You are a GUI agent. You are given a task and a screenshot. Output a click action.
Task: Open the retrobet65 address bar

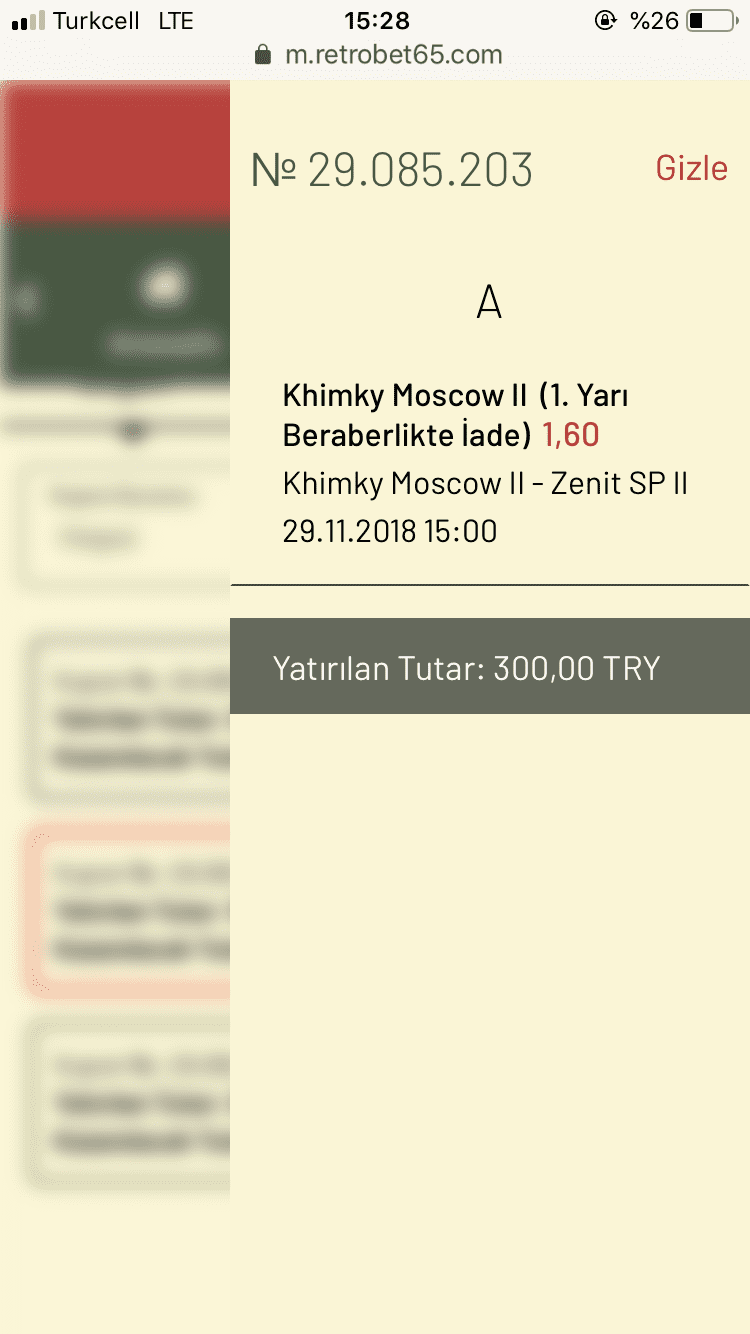392,54
